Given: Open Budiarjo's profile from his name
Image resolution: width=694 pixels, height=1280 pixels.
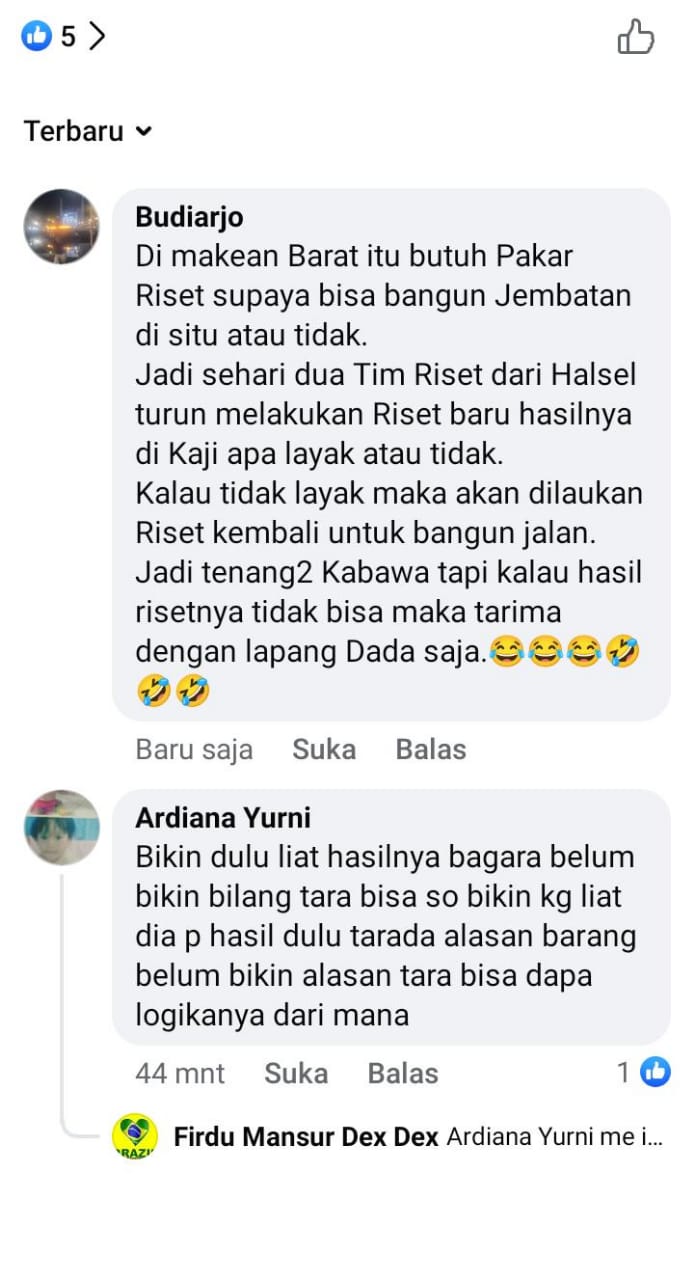Looking at the screenshot, I should click(x=189, y=217).
